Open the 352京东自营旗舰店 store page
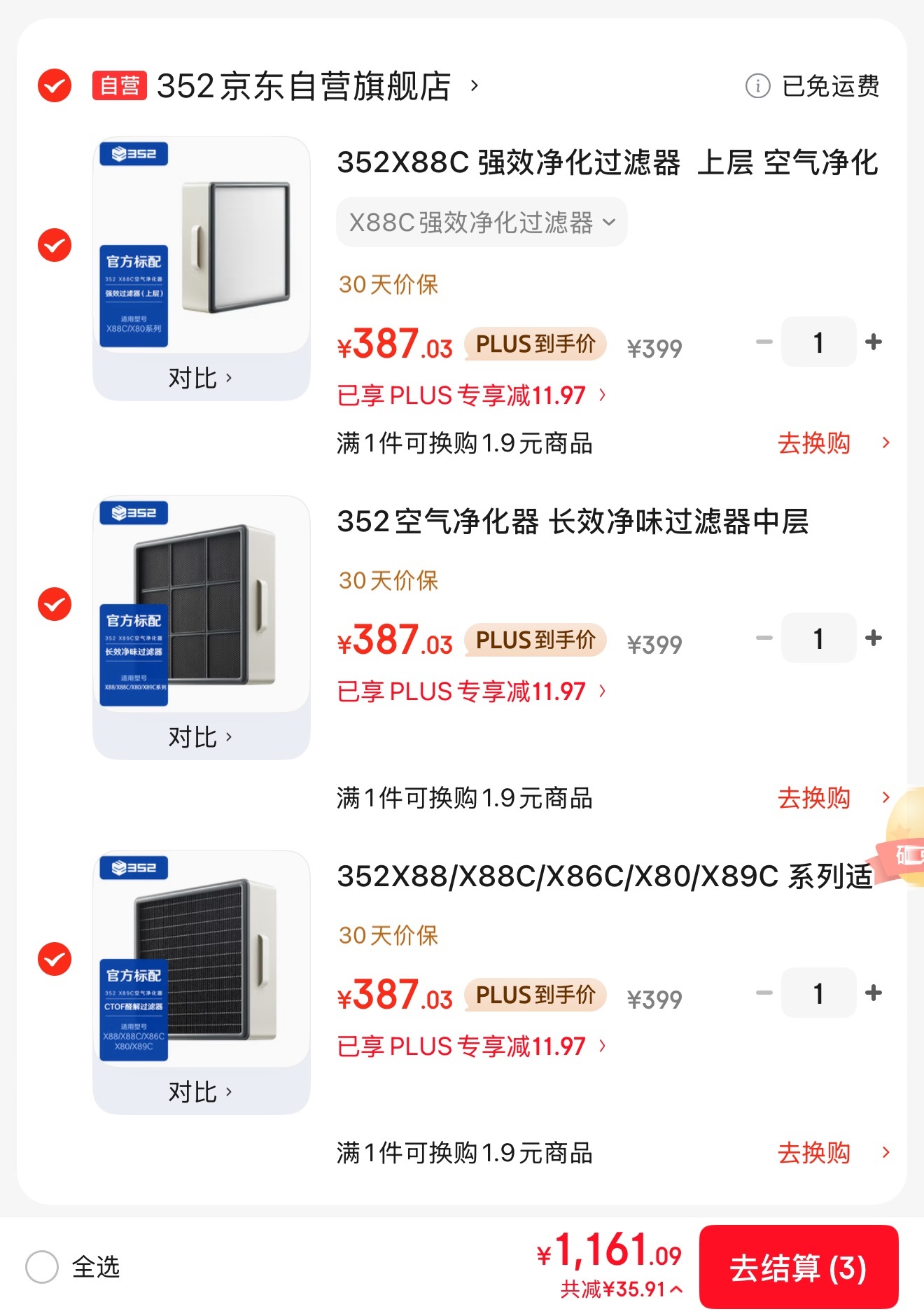 coord(304,86)
